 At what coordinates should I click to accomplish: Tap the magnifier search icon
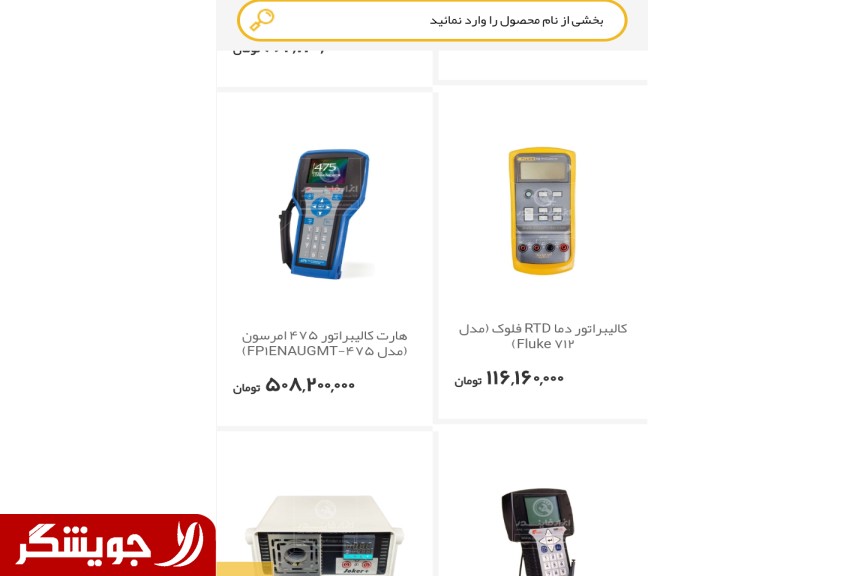[x=262, y=20]
